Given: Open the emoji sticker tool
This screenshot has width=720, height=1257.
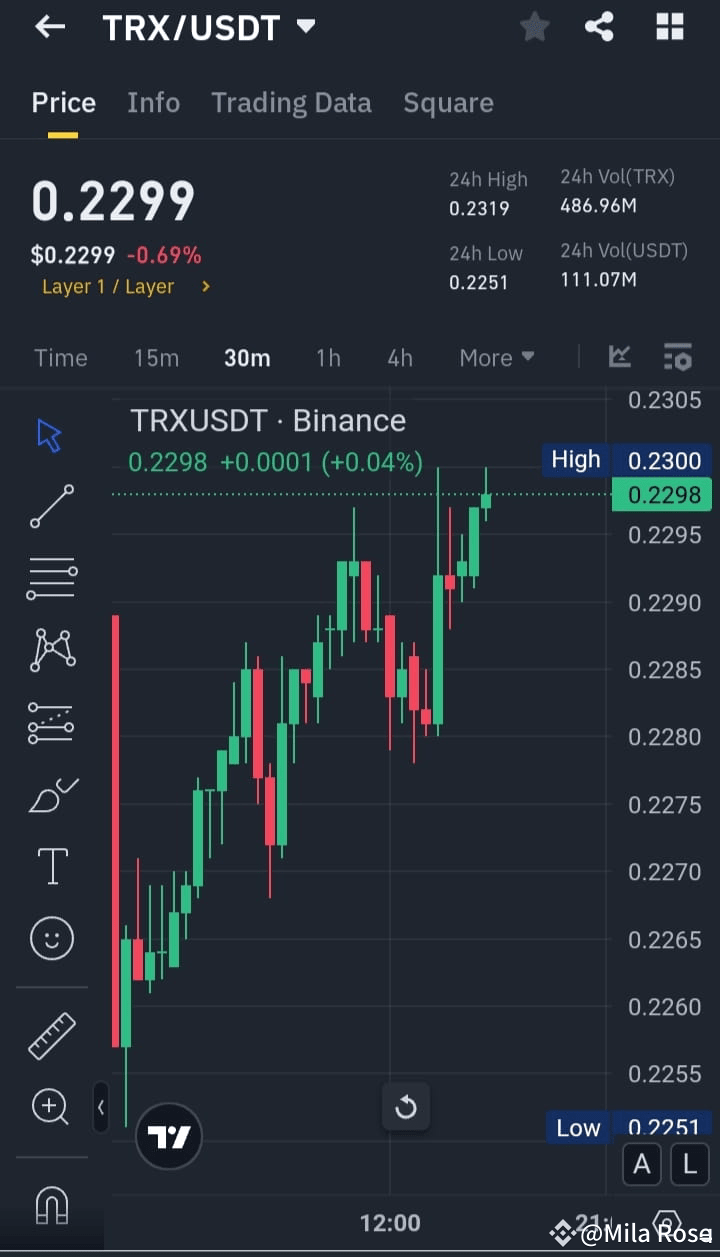Looking at the screenshot, I should [51, 938].
